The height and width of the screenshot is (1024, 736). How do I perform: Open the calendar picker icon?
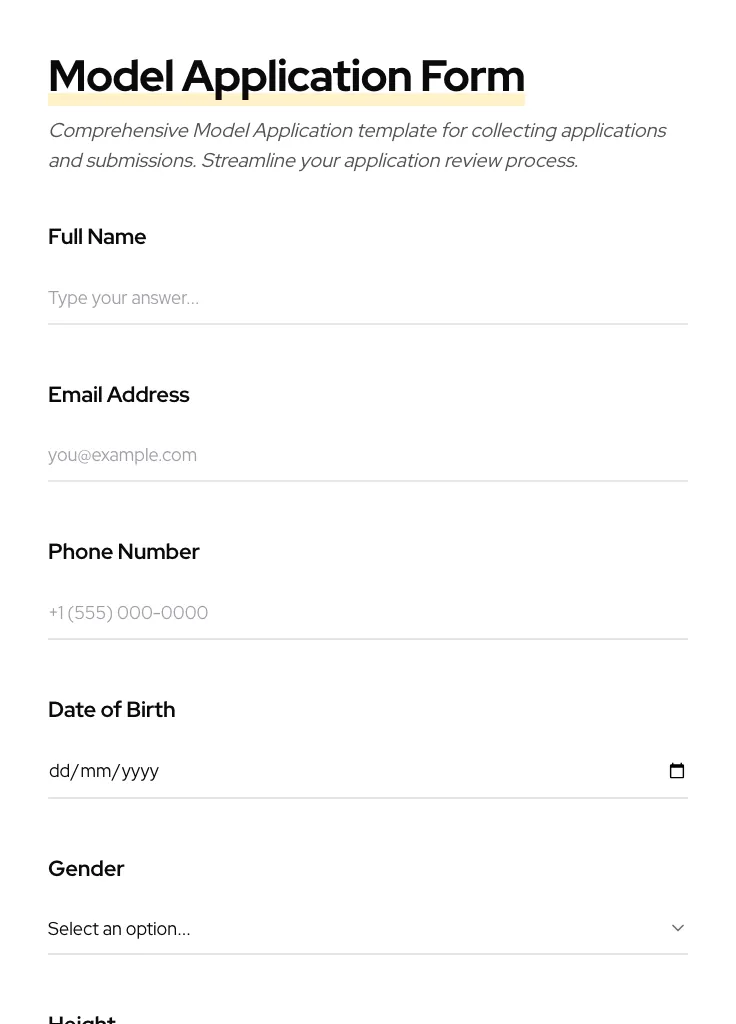coord(677,771)
